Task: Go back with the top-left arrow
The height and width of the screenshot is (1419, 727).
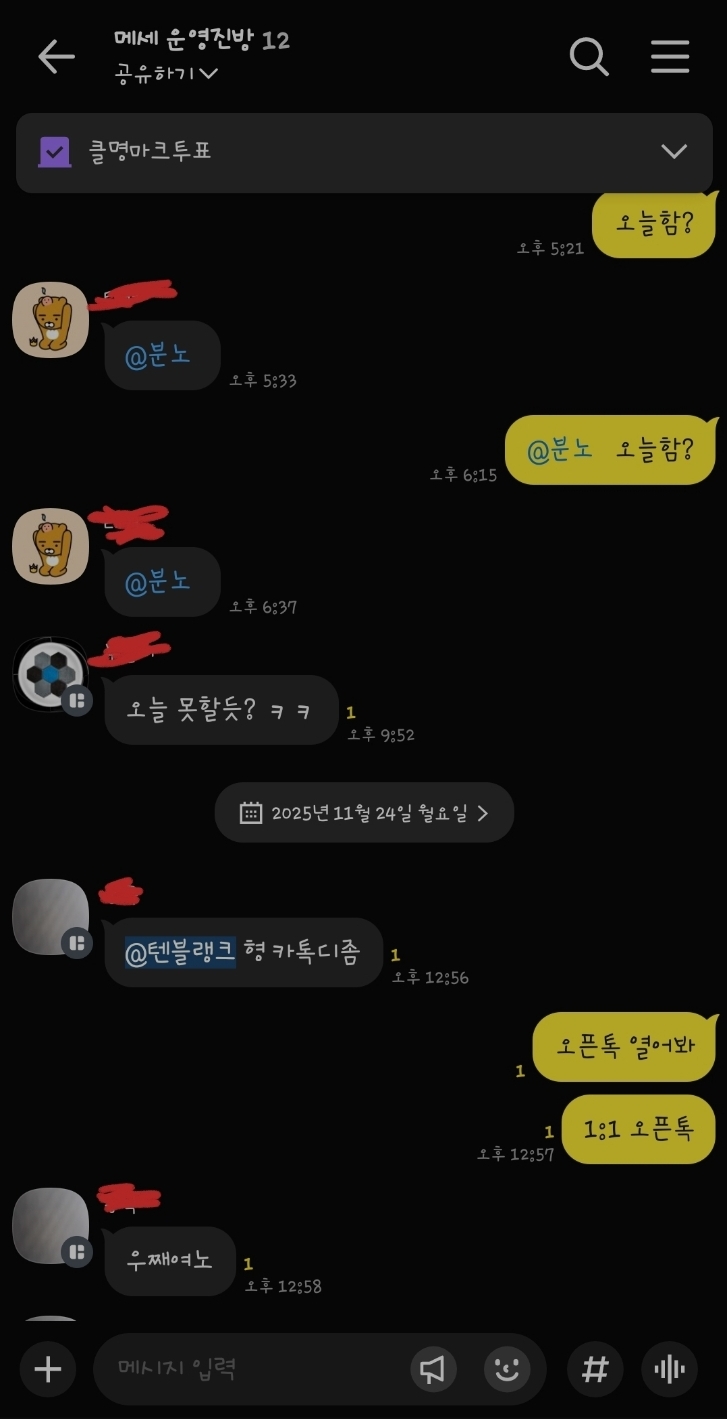Action: (56, 57)
